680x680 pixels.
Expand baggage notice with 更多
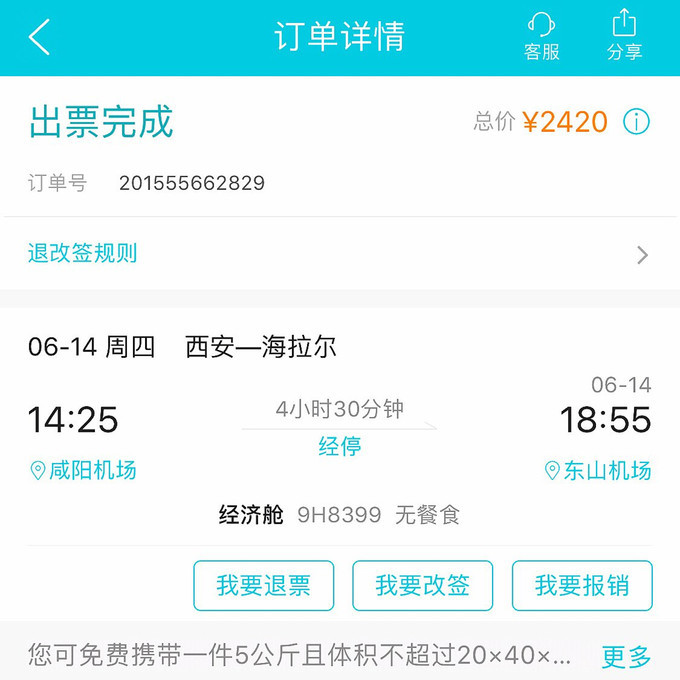pyautogui.click(x=626, y=657)
